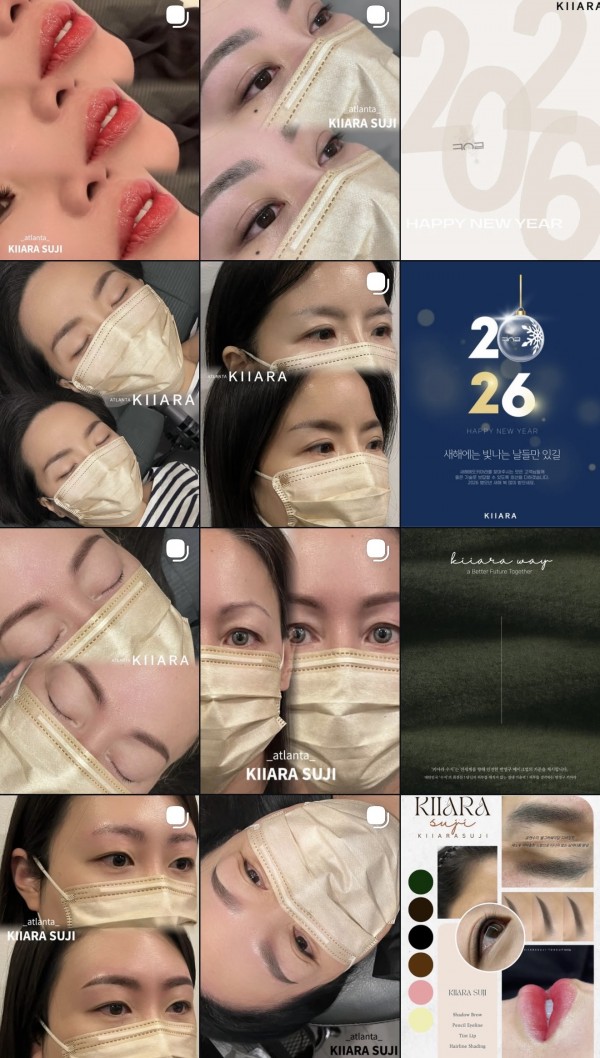
Task: Open the brow post with mole under eye
Action: [x=299, y=129]
